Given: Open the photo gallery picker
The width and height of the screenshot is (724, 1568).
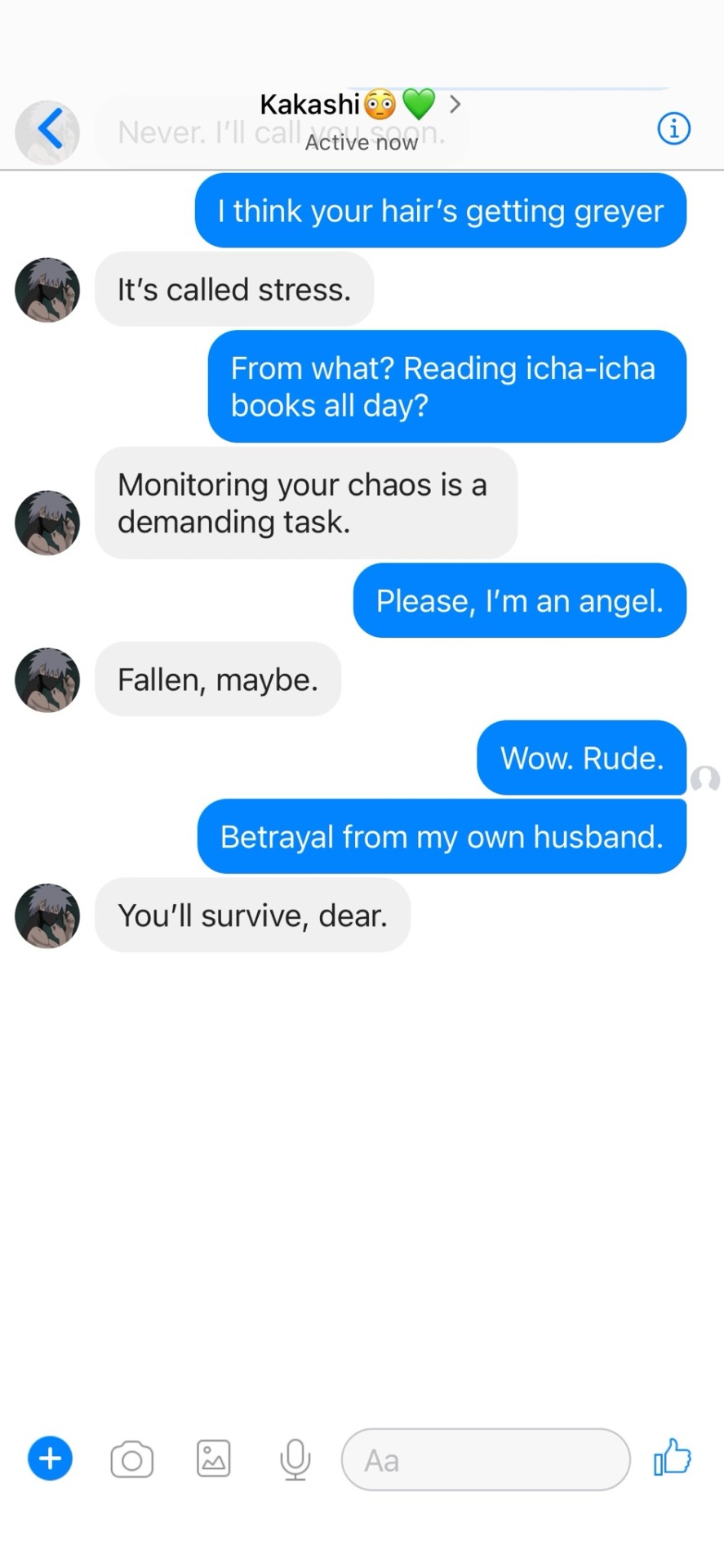Looking at the screenshot, I should click(x=214, y=1459).
